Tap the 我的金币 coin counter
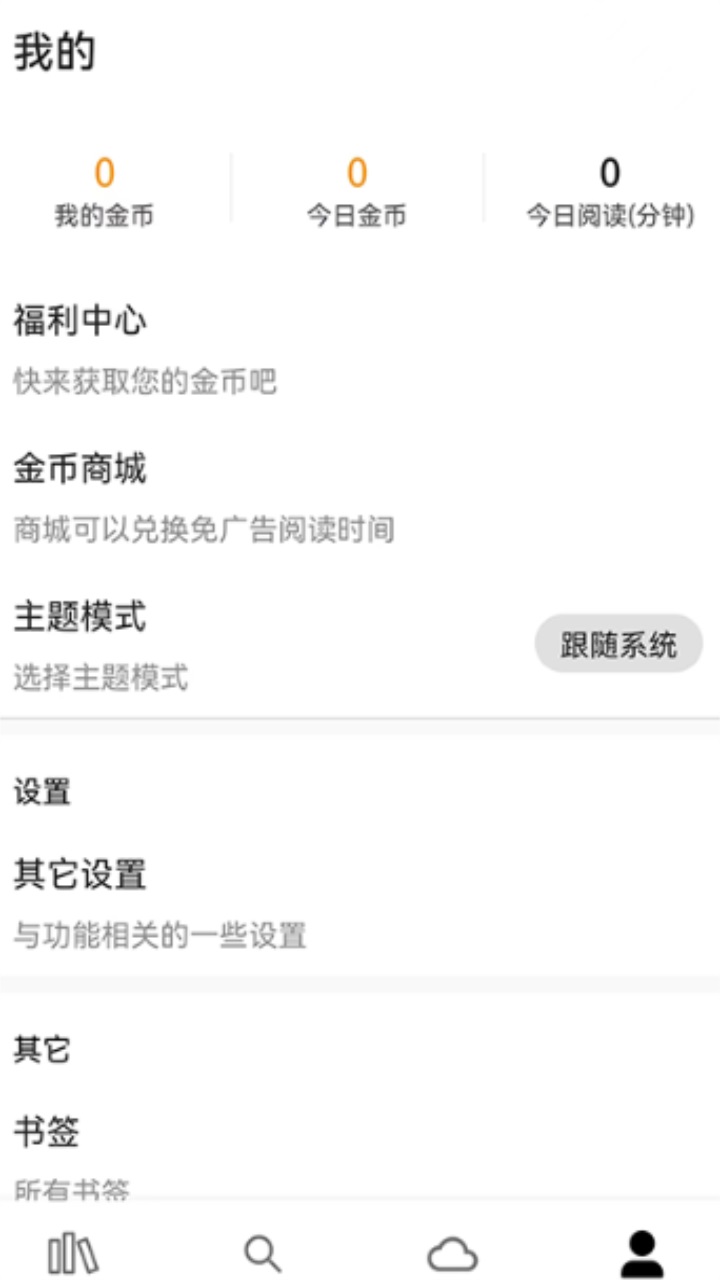This screenshot has width=720, height=1280. 105,192
